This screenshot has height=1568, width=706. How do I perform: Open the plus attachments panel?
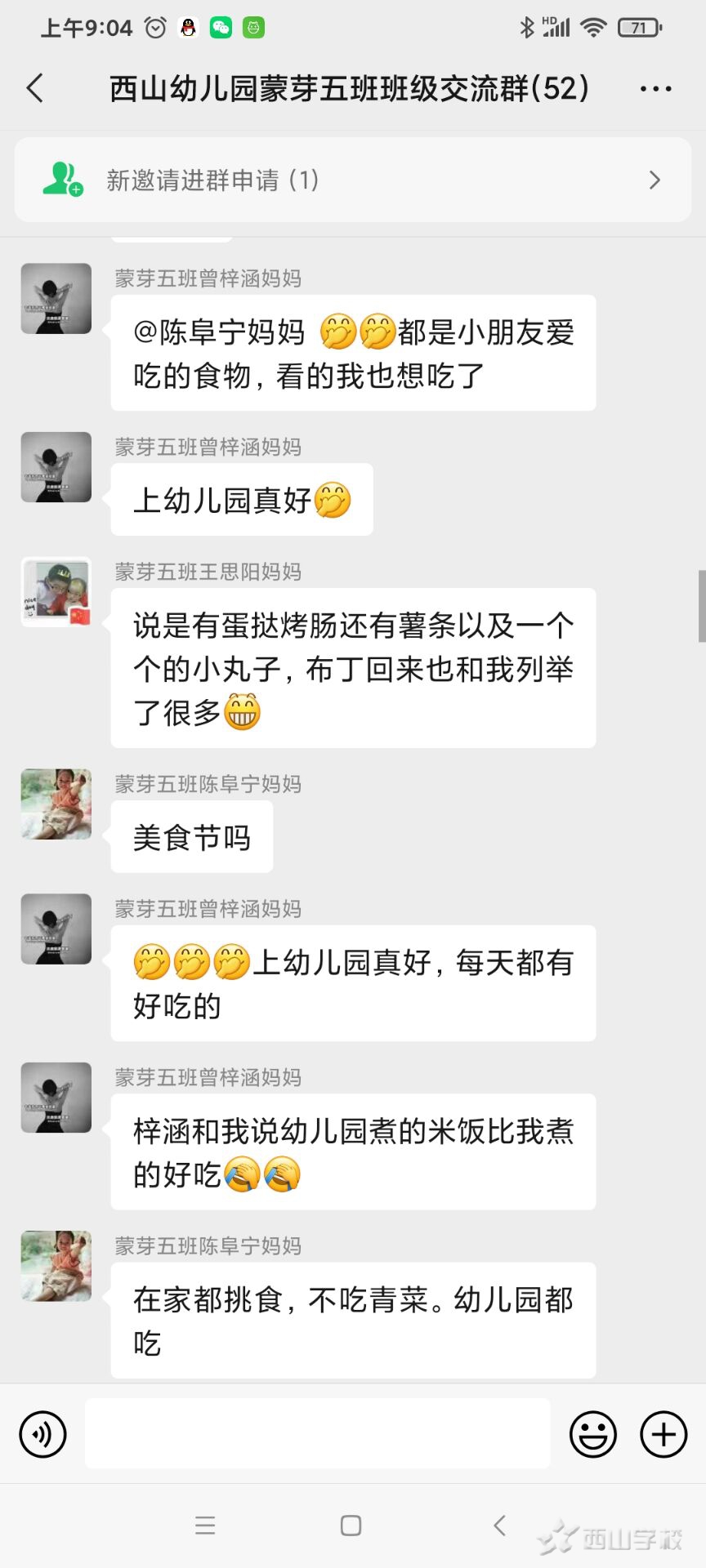(663, 1433)
